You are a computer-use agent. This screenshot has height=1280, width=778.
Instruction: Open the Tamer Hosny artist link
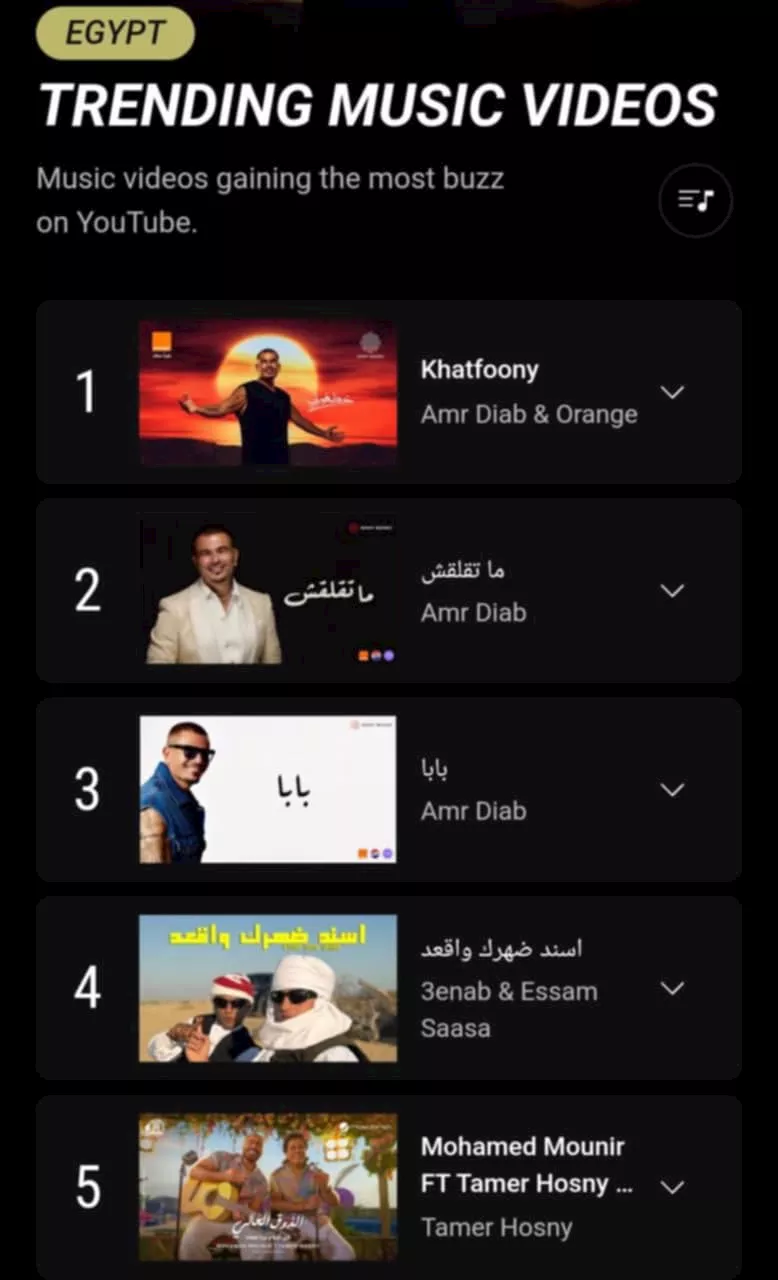click(496, 1227)
